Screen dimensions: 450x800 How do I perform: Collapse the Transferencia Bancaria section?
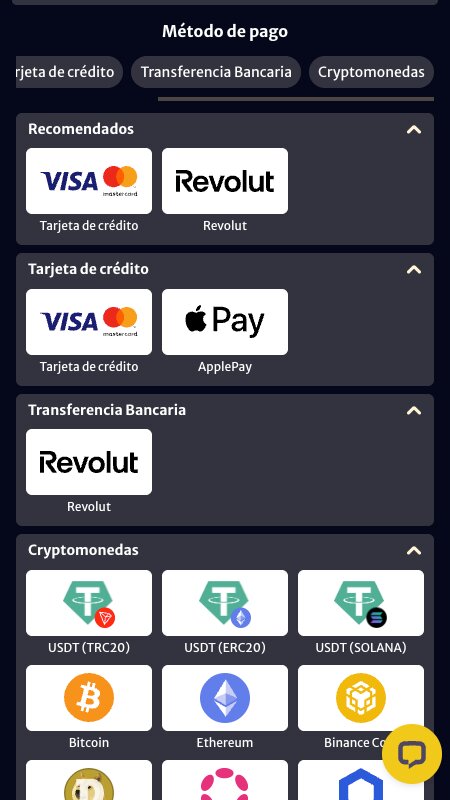coord(414,410)
